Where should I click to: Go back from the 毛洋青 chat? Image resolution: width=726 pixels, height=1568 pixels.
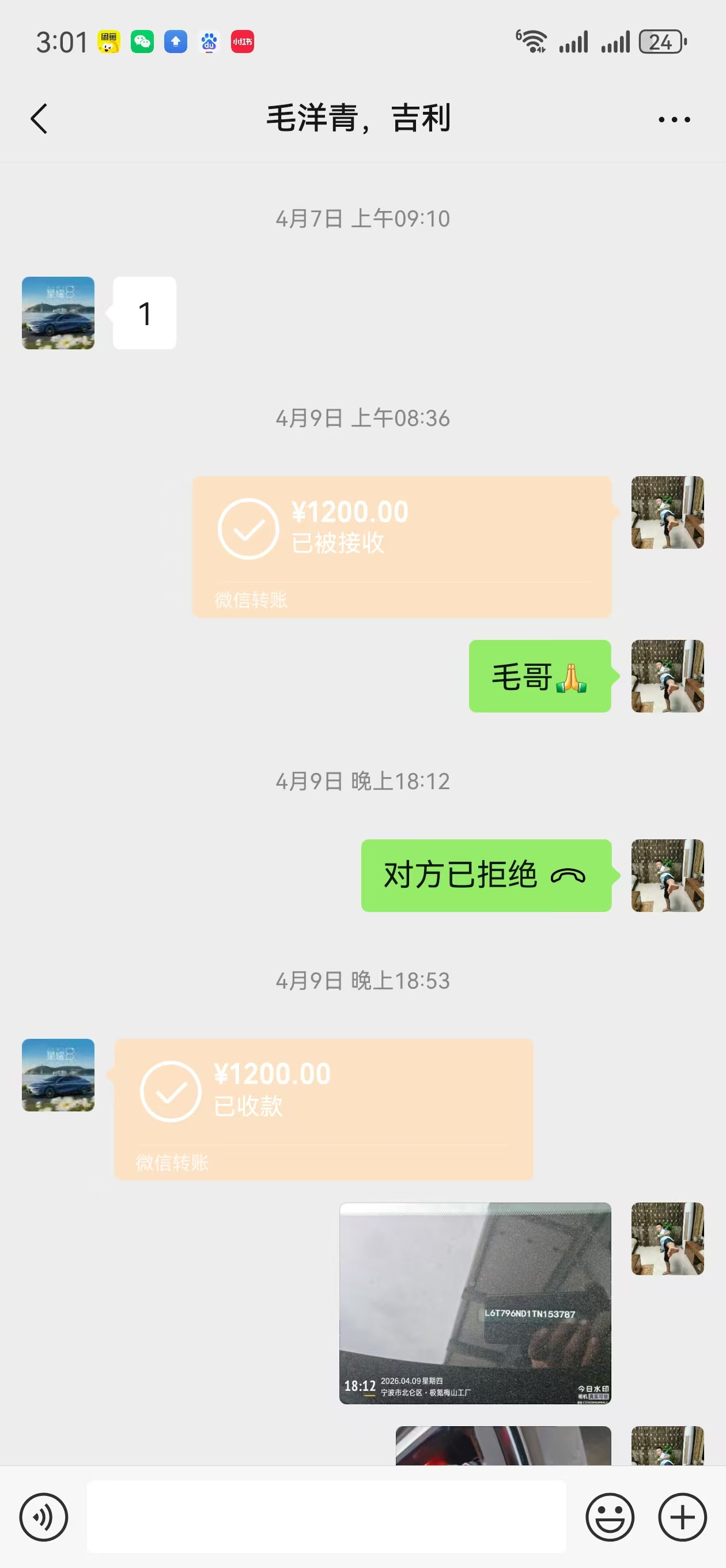point(39,119)
